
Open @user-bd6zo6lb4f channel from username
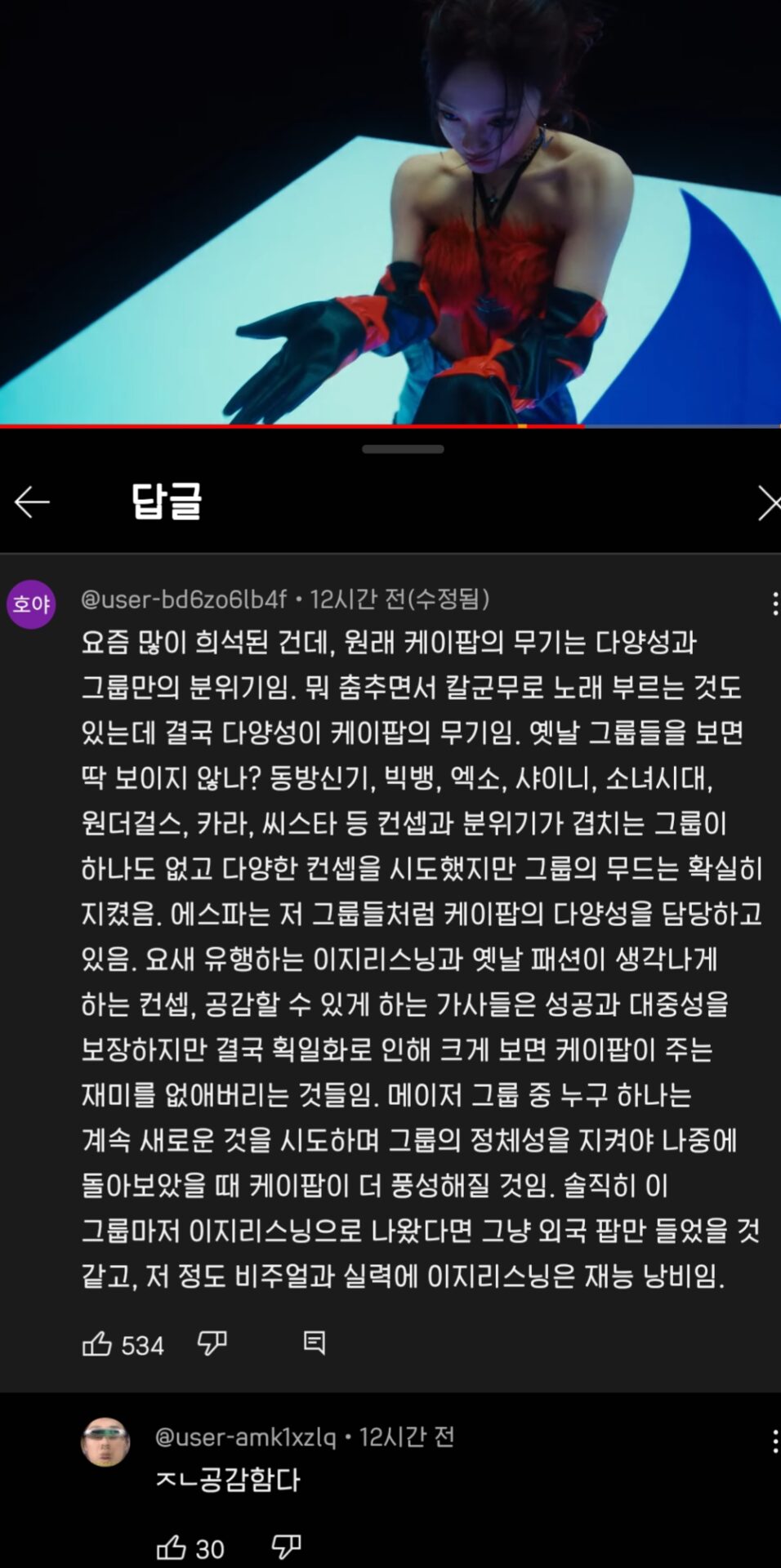point(184,599)
